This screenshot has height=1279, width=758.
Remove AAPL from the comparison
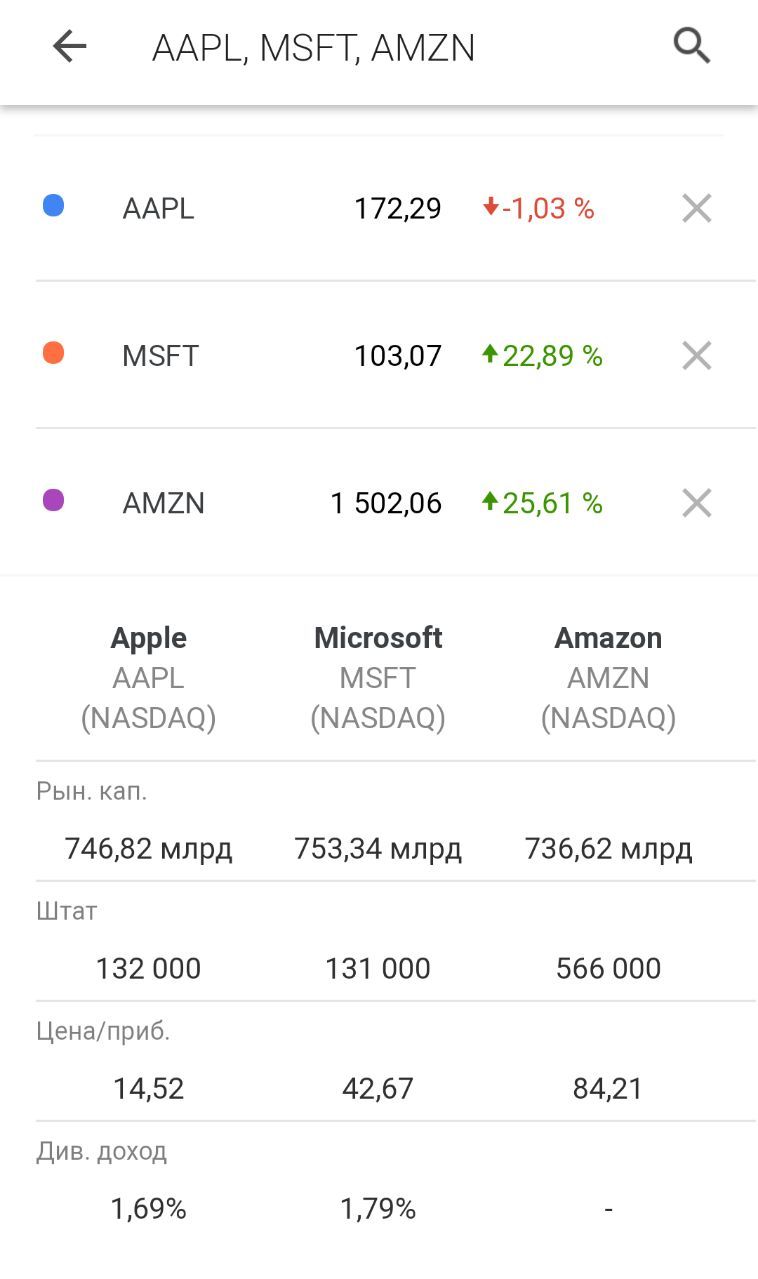click(696, 209)
